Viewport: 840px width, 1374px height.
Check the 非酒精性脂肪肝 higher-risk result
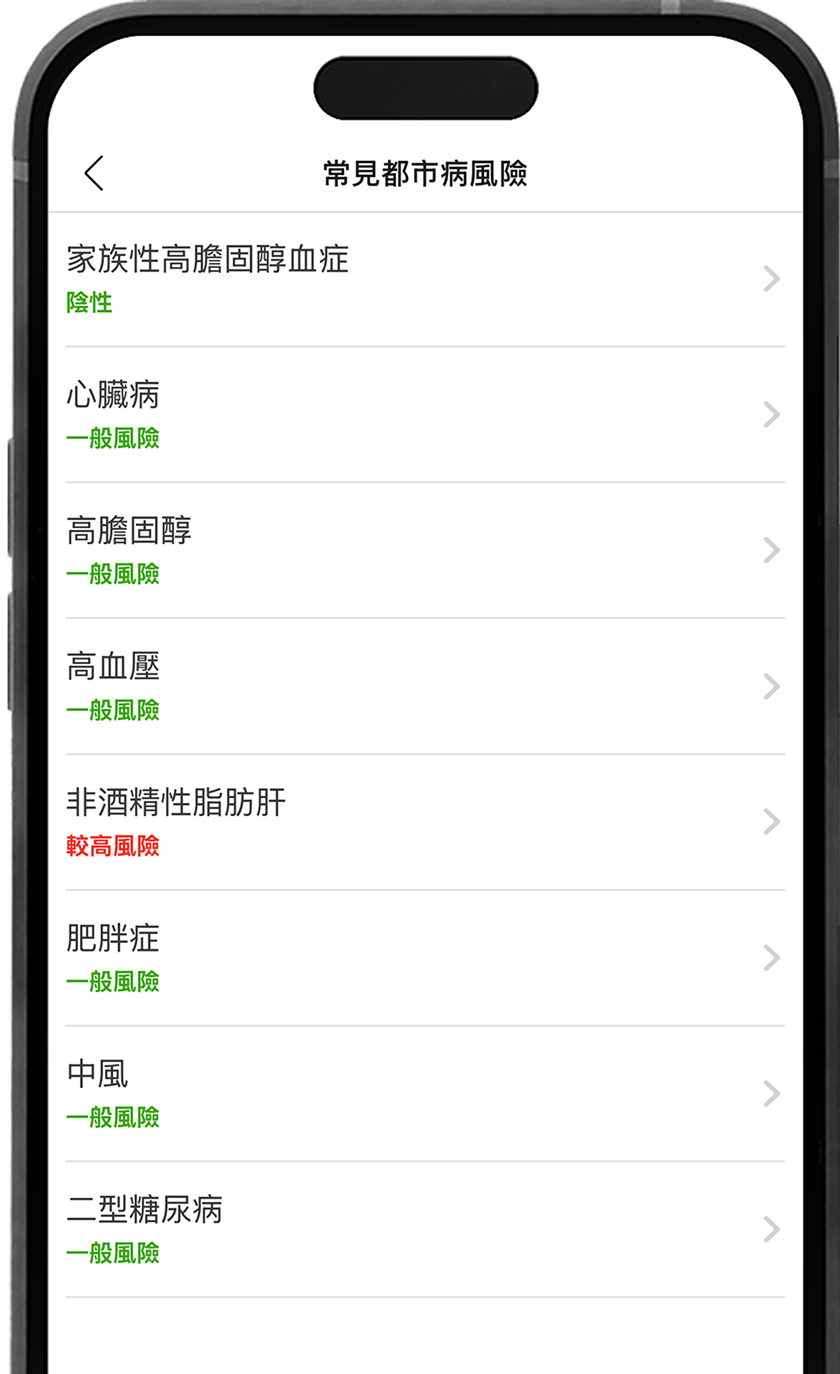pyautogui.click(x=424, y=823)
